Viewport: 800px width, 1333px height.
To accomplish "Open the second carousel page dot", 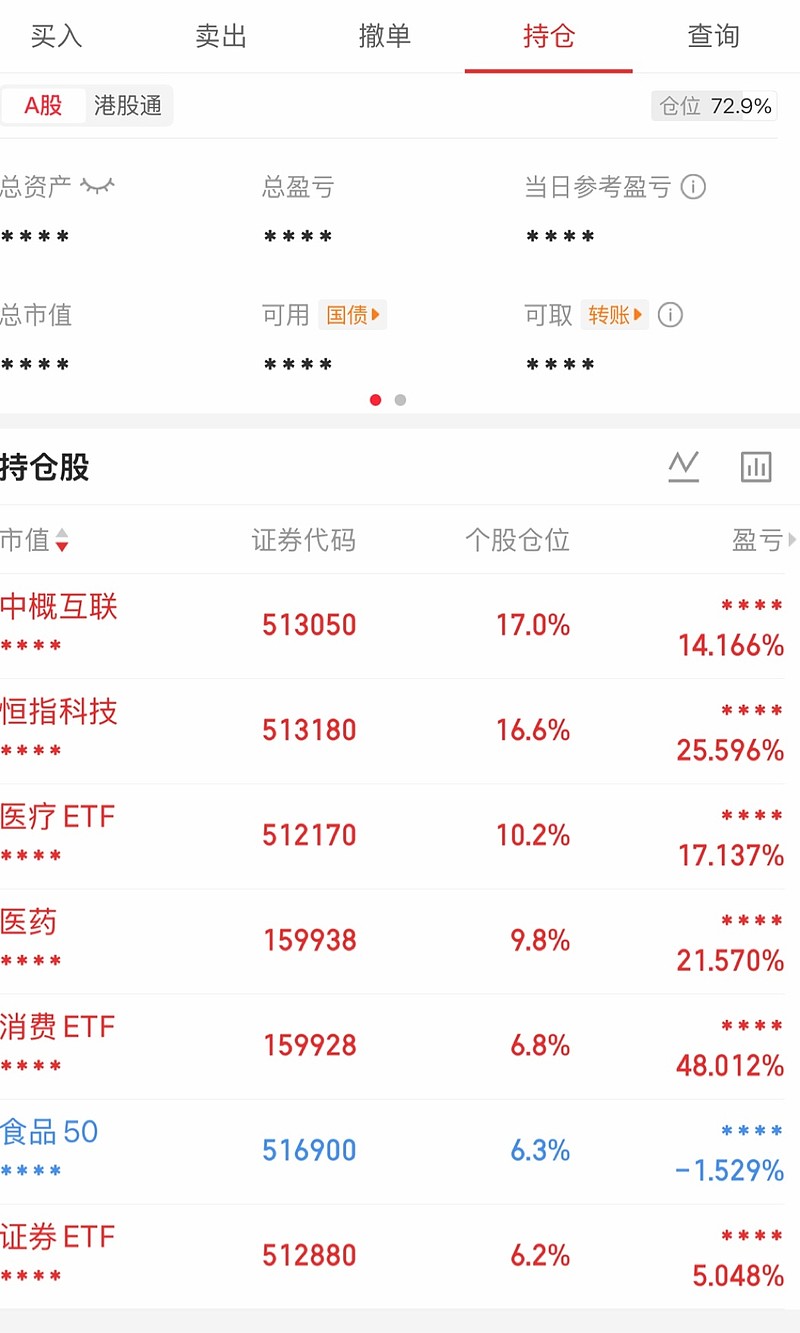I will (400, 399).
